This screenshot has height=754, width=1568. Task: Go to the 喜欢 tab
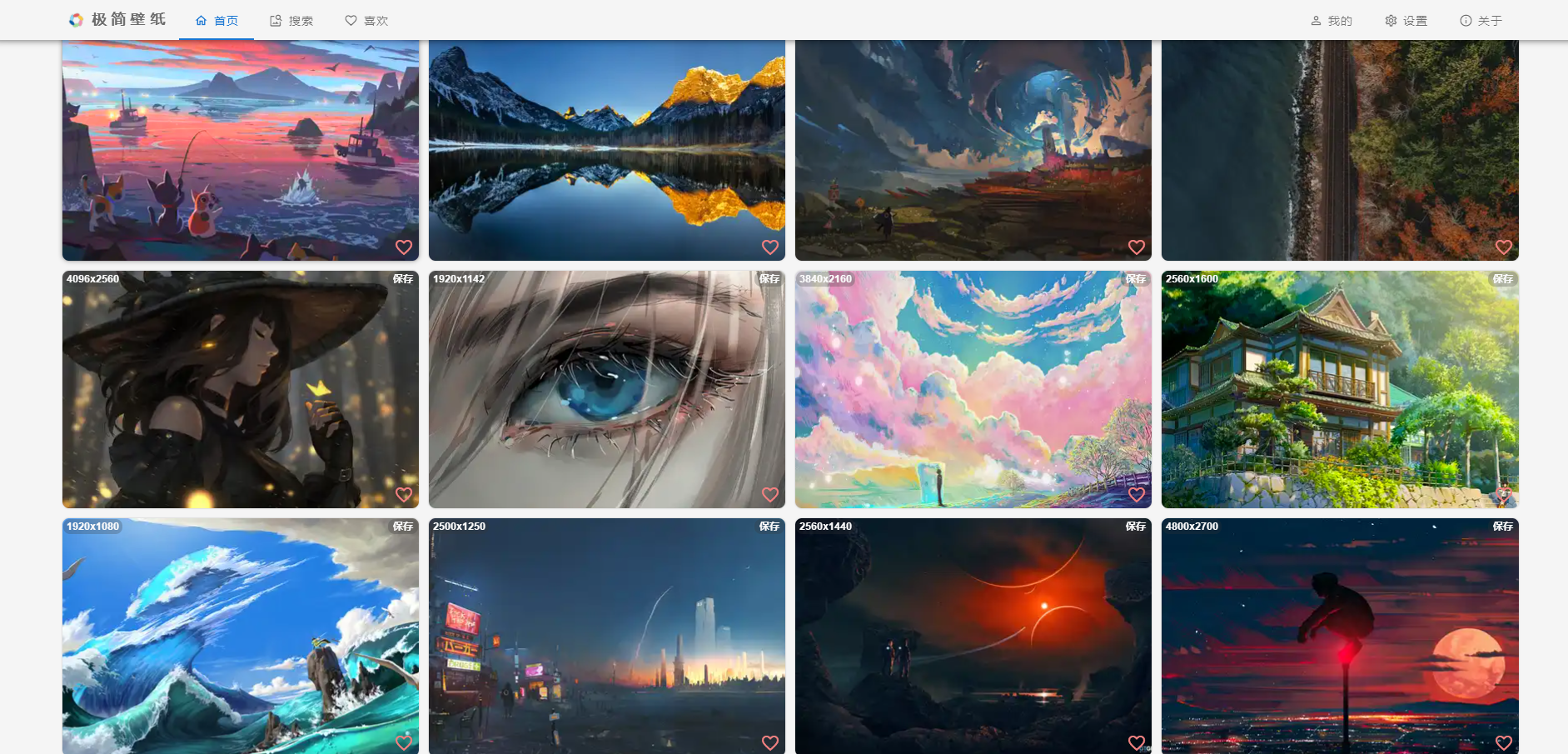pyautogui.click(x=366, y=21)
